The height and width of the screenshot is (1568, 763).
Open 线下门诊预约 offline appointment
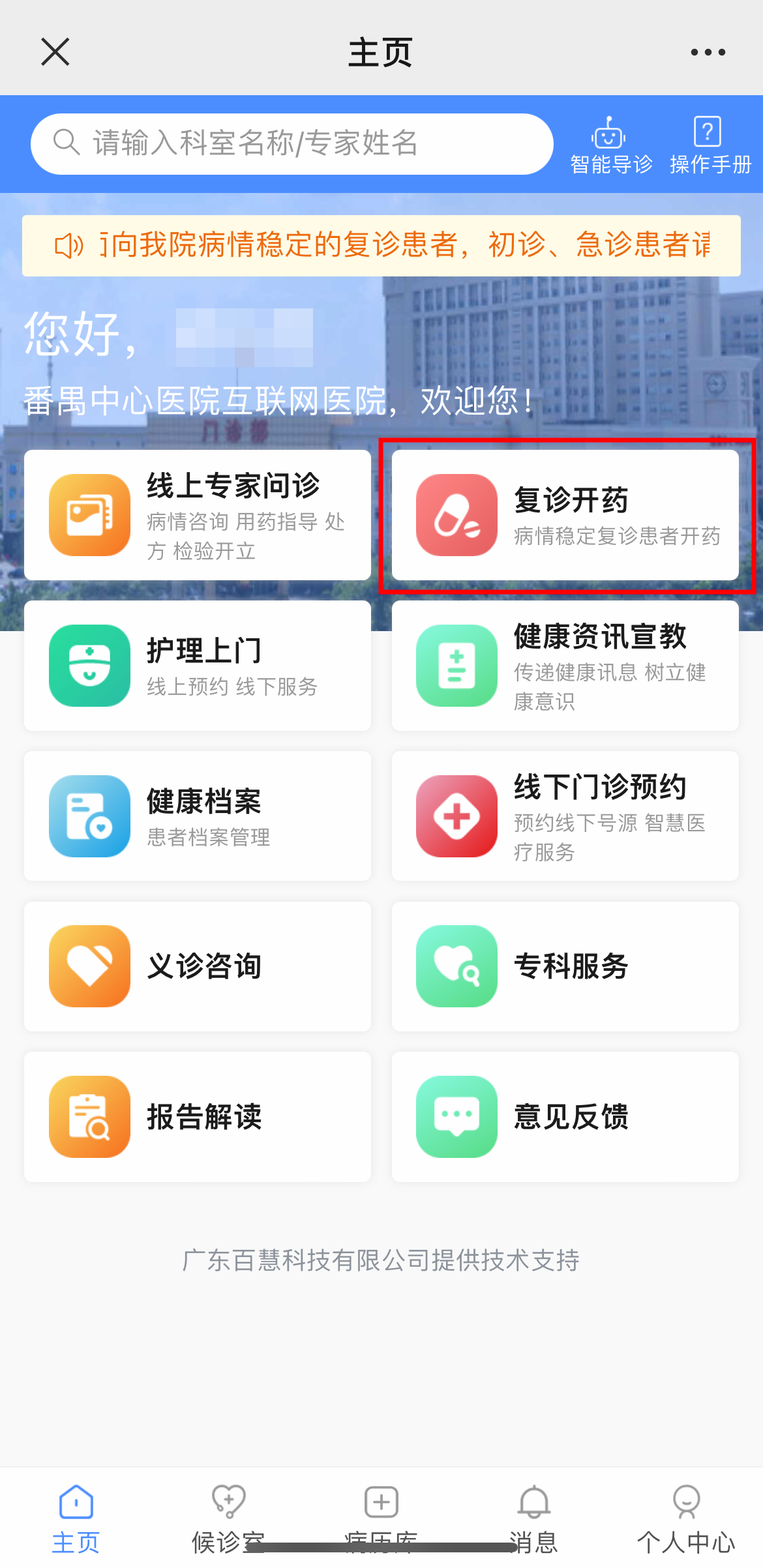pyautogui.click(x=565, y=816)
